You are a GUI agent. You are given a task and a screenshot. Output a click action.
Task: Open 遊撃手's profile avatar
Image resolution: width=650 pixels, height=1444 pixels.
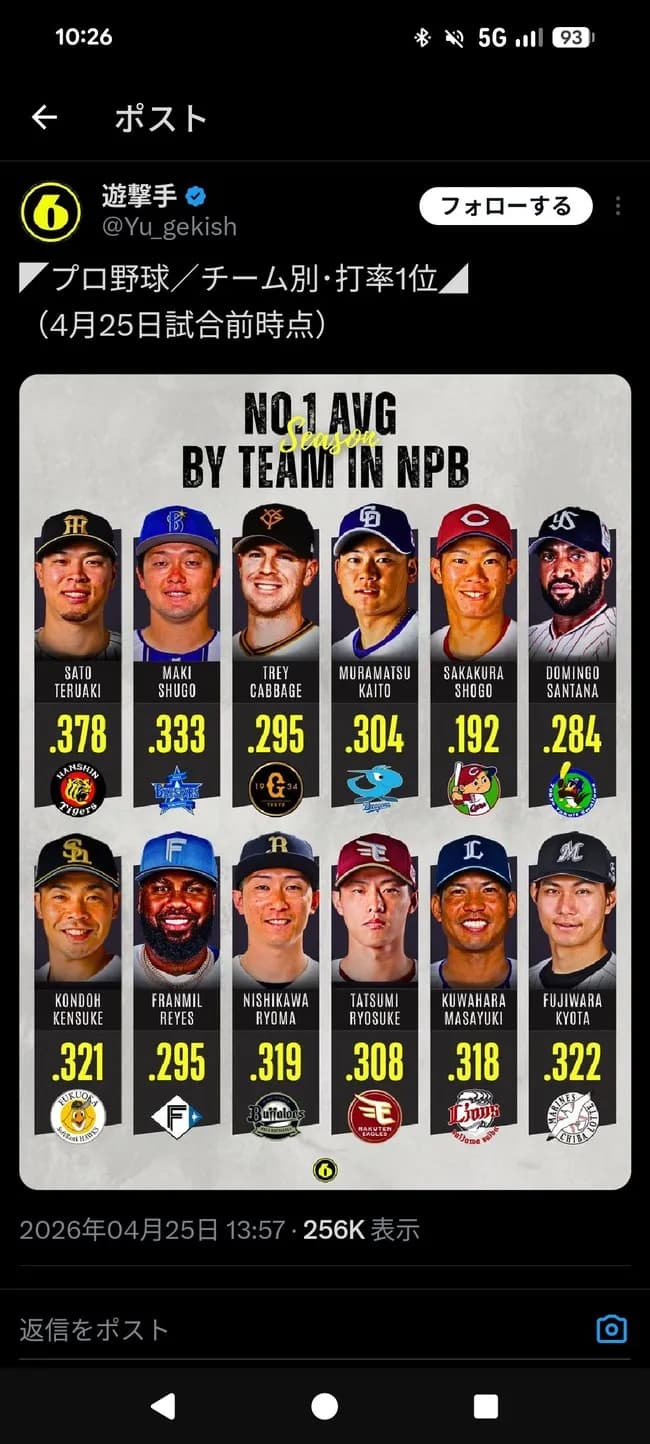50,211
